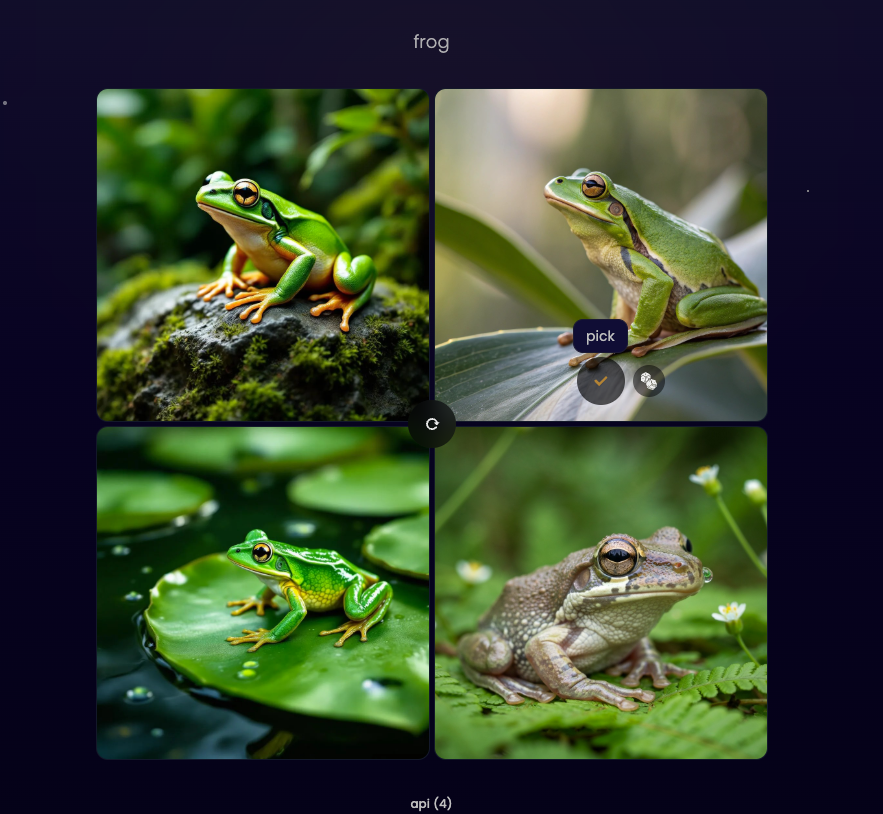Choose the brown toad on ferns image
The height and width of the screenshot is (814, 883).
click(x=601, y=593)
